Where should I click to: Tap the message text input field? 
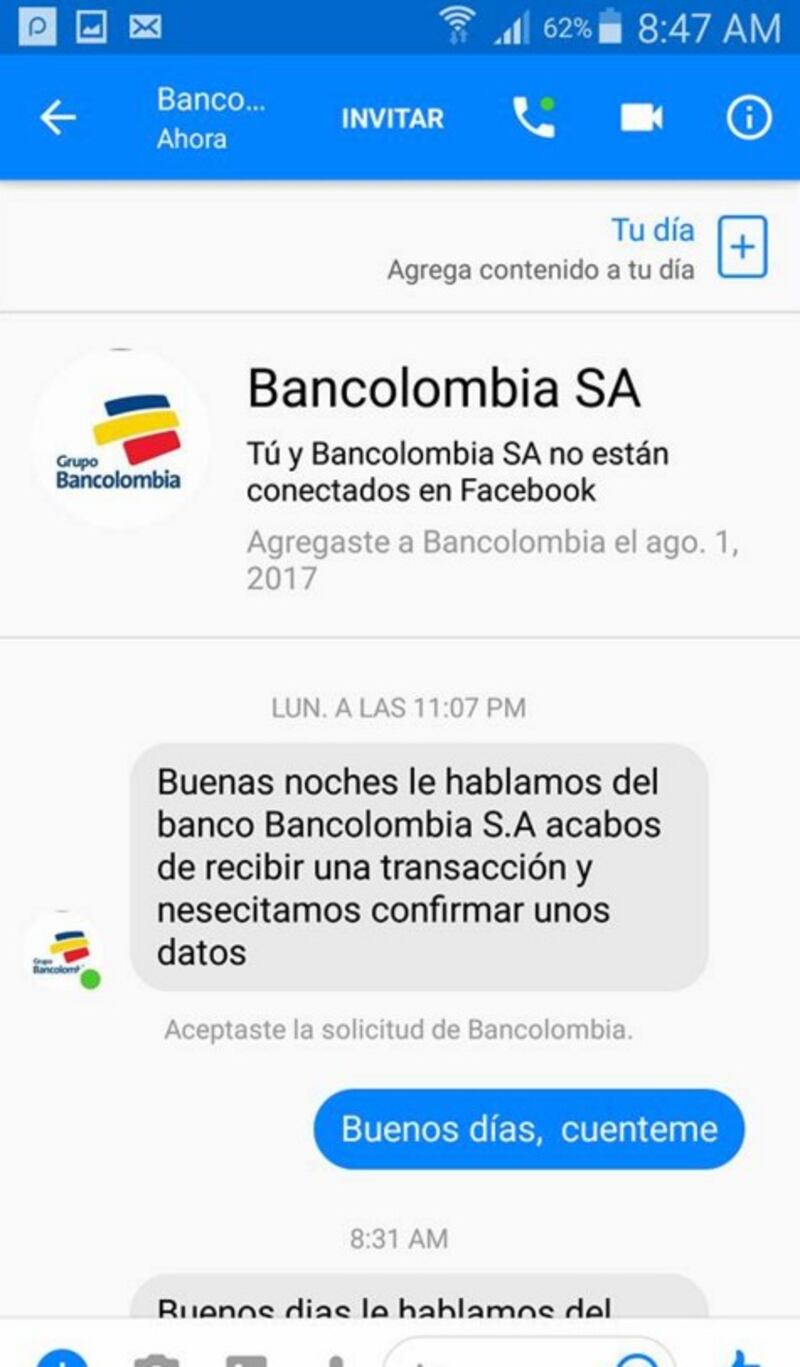(x=530, y=1356)
